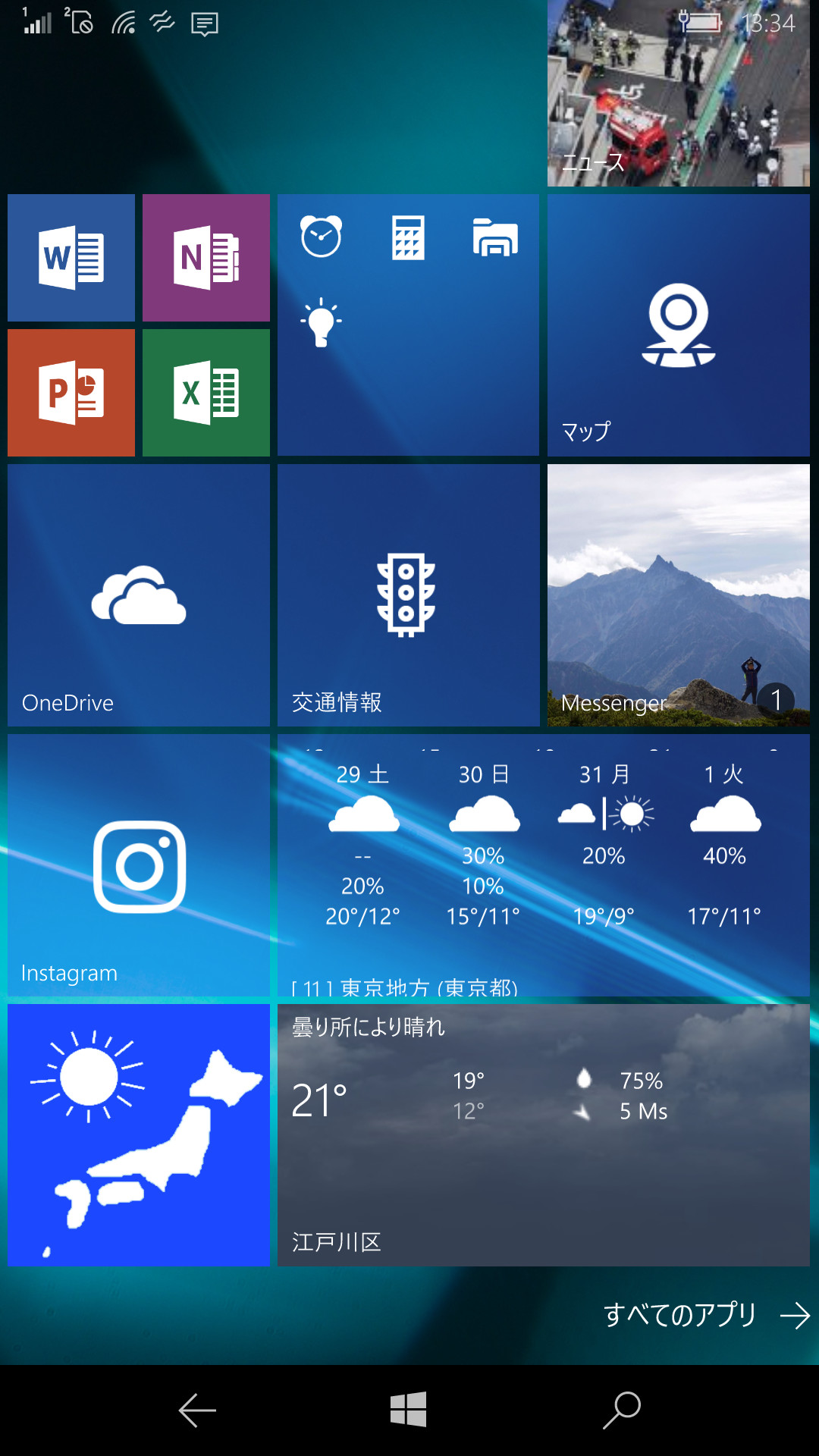819x1456 pixels.
Task: Launch Instagram
Action: click(139, 864)
